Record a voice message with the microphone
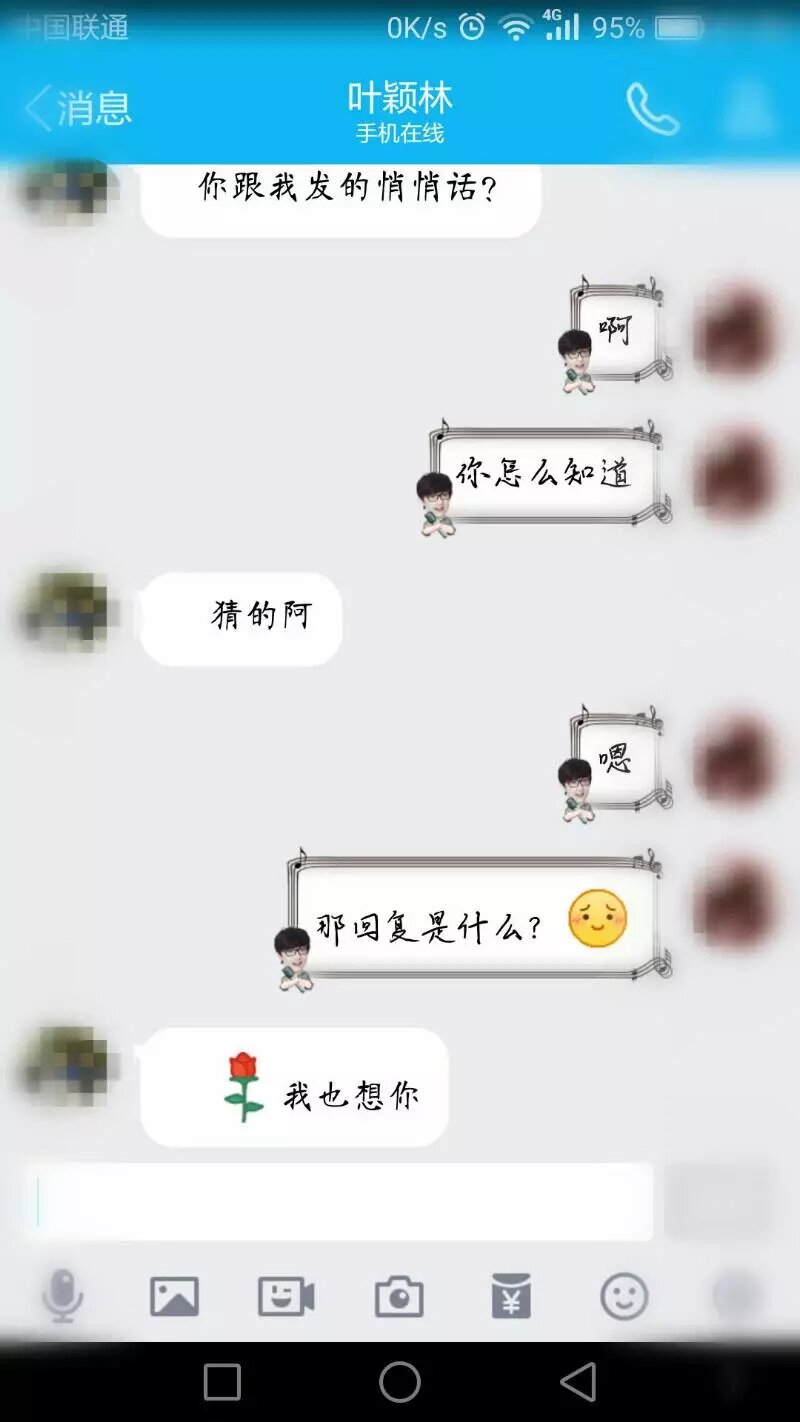The width and height of the screenshot is (800, 1422). click(62, 1296)
